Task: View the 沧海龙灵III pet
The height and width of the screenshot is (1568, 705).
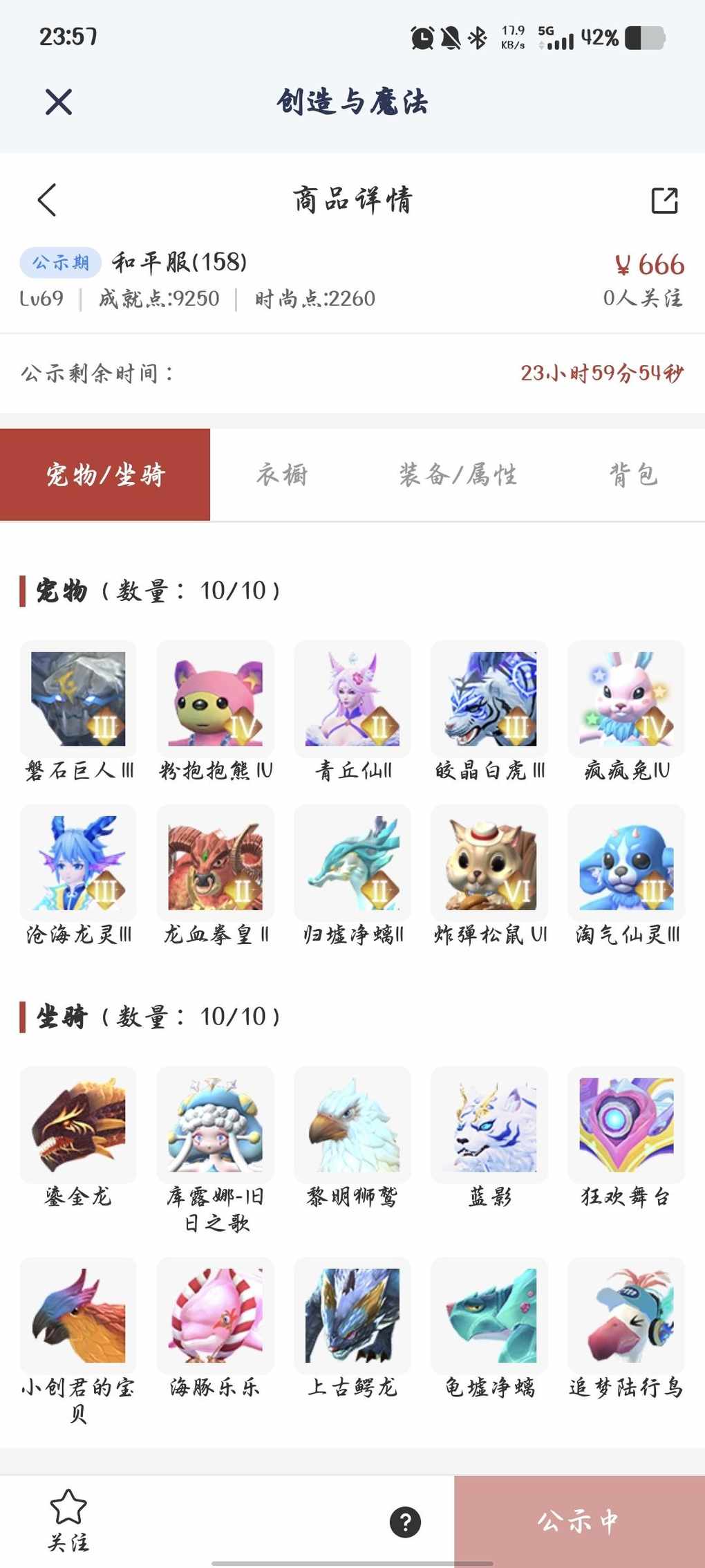Action: click(x=78, y=863)
